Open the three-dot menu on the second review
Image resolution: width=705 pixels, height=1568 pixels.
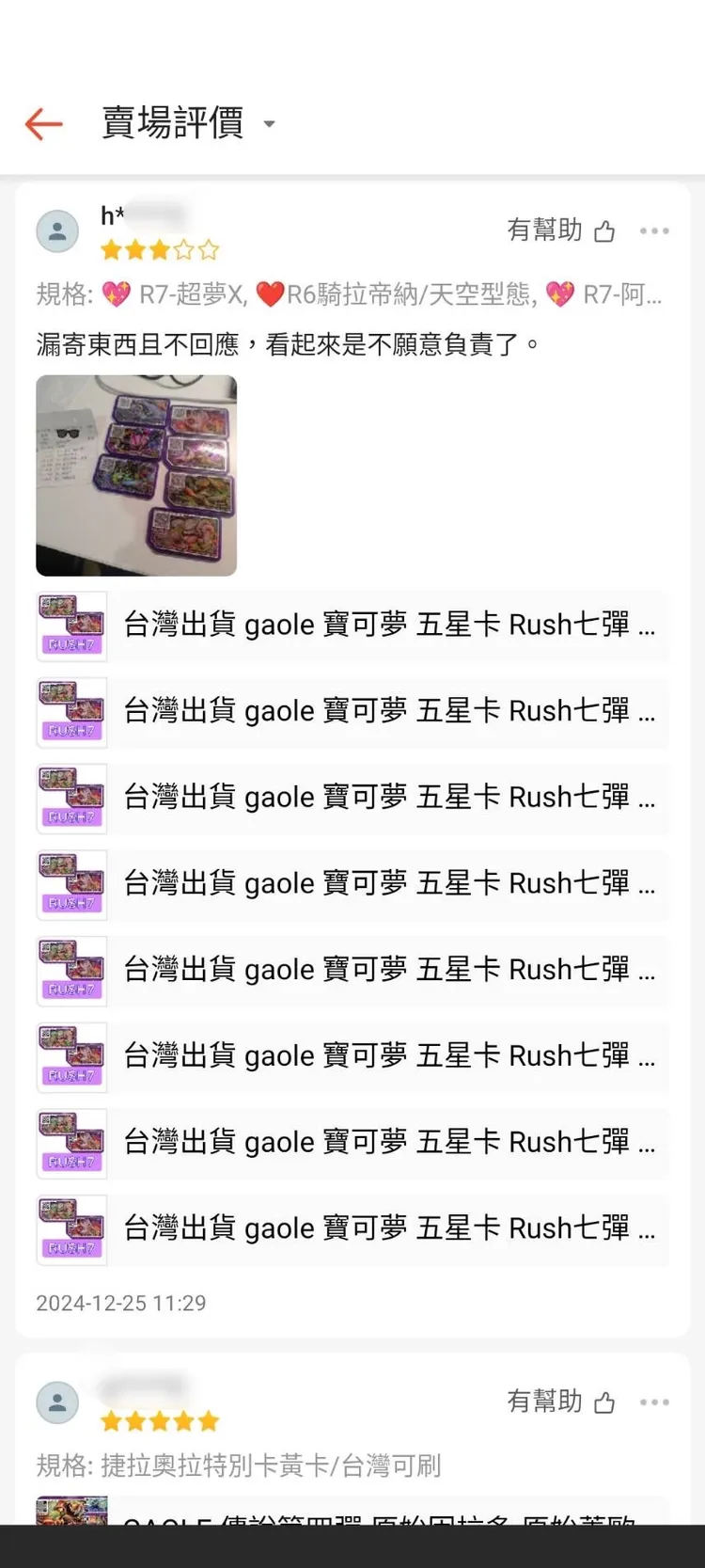tap(654, 1402)
